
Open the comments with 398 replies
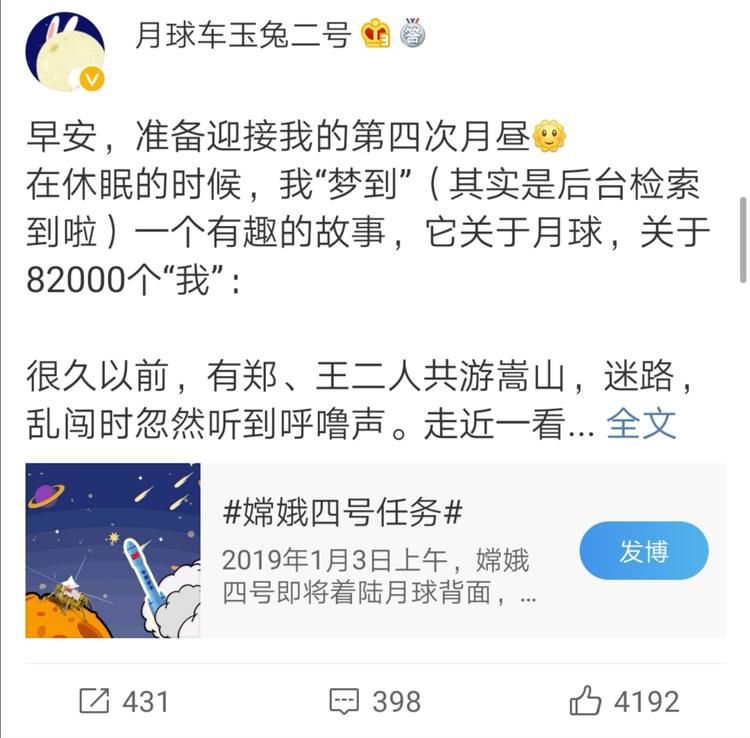375,701
